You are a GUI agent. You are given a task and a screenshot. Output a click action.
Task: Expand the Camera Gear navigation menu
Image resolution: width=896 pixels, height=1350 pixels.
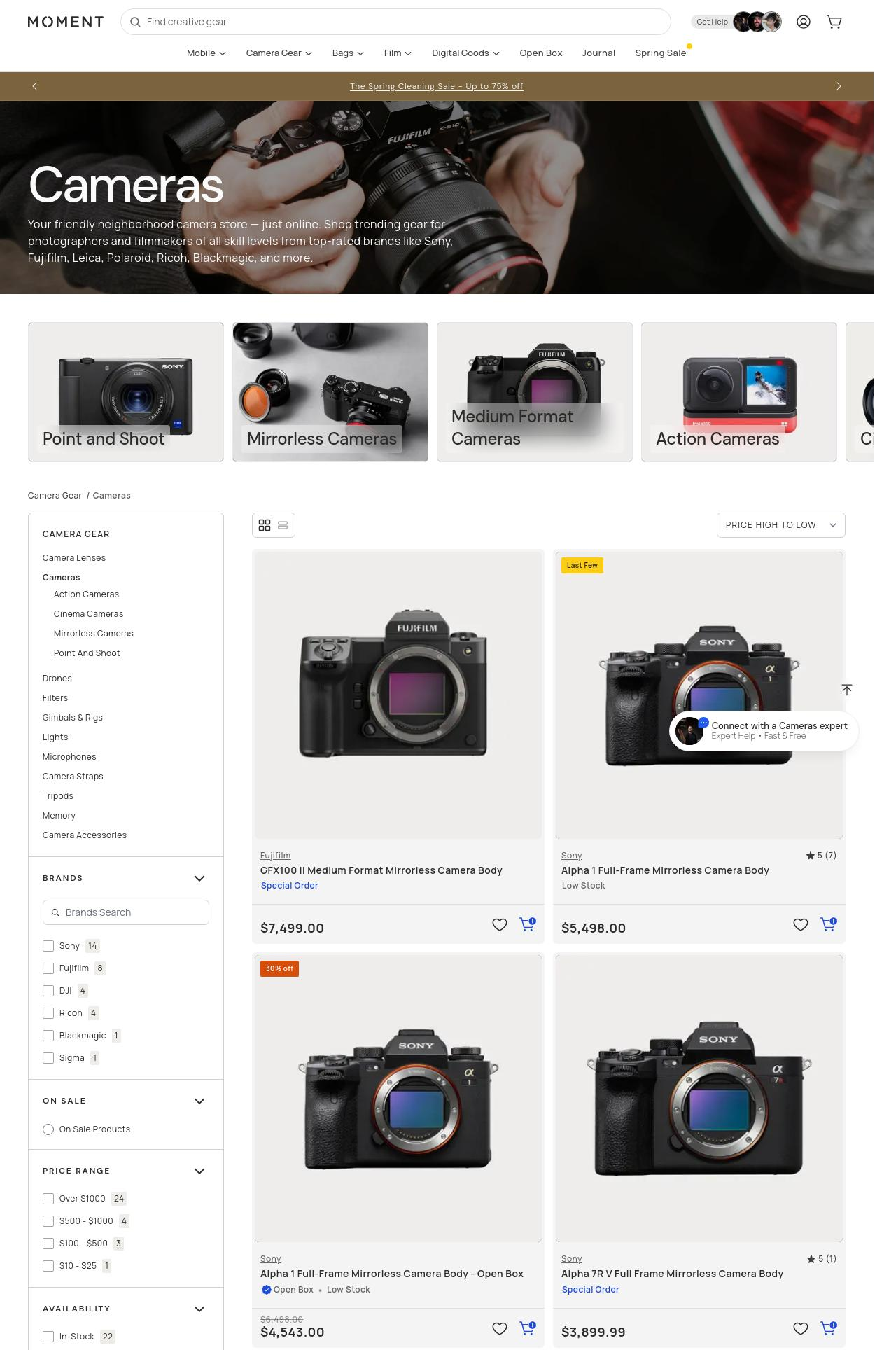[279, 53]
